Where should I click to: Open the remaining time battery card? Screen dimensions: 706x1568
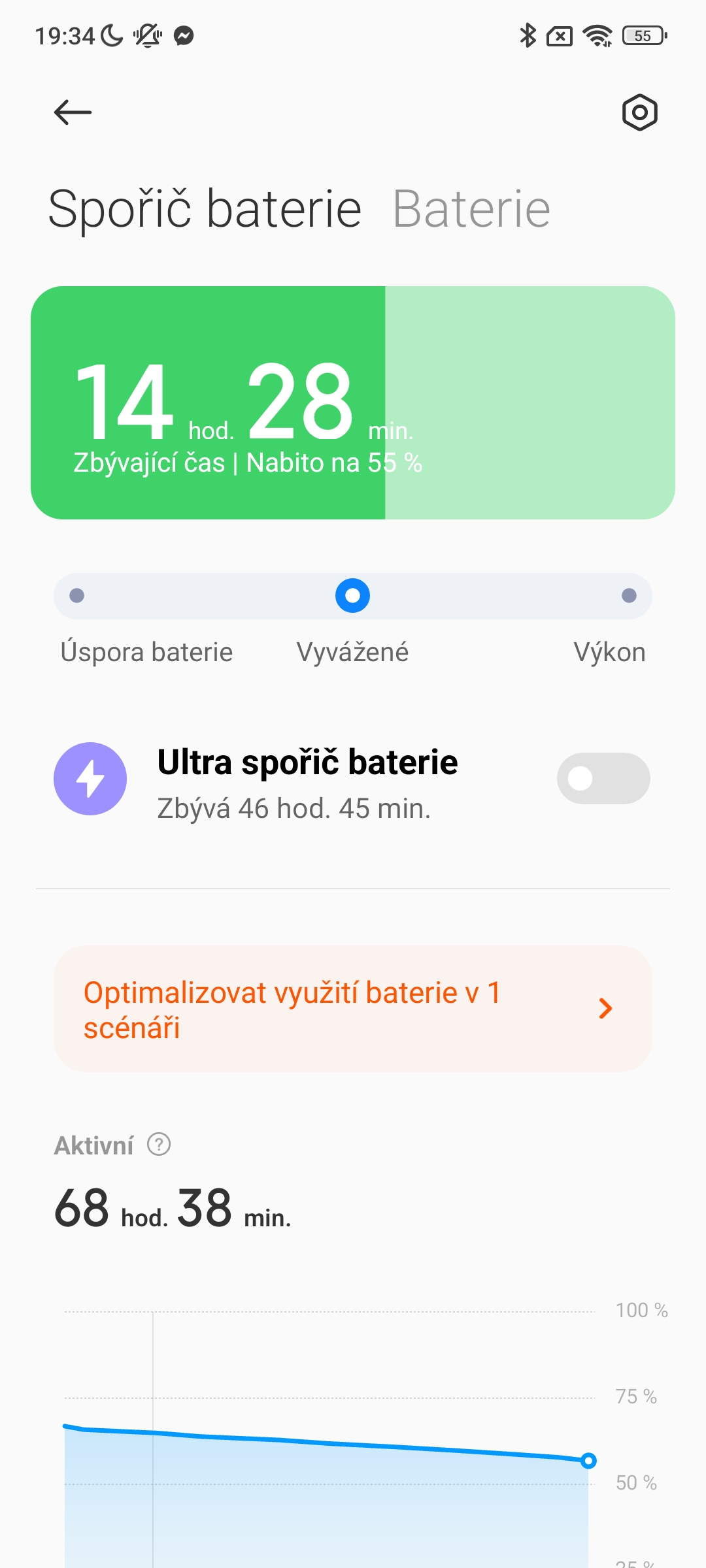353,402
